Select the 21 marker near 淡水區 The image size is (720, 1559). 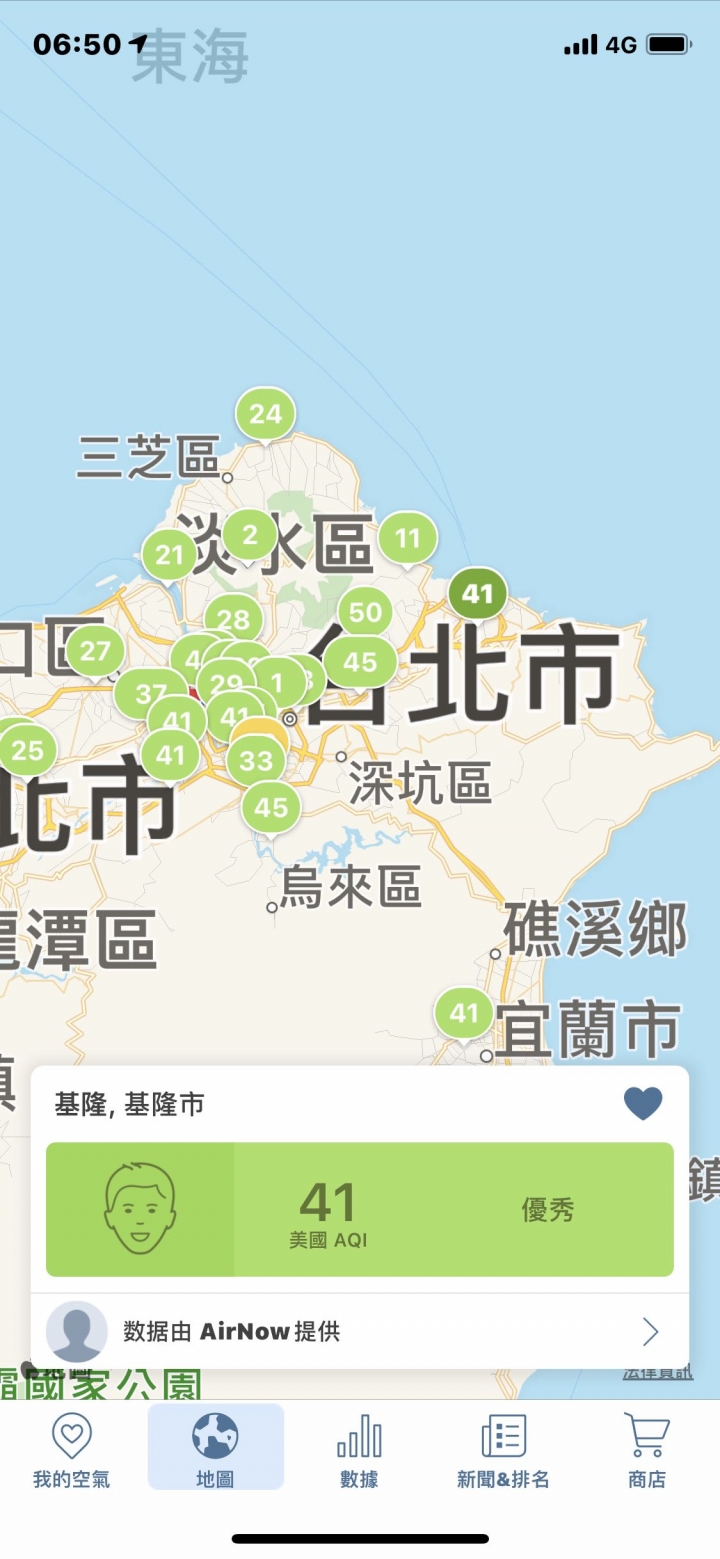(169, 555)
